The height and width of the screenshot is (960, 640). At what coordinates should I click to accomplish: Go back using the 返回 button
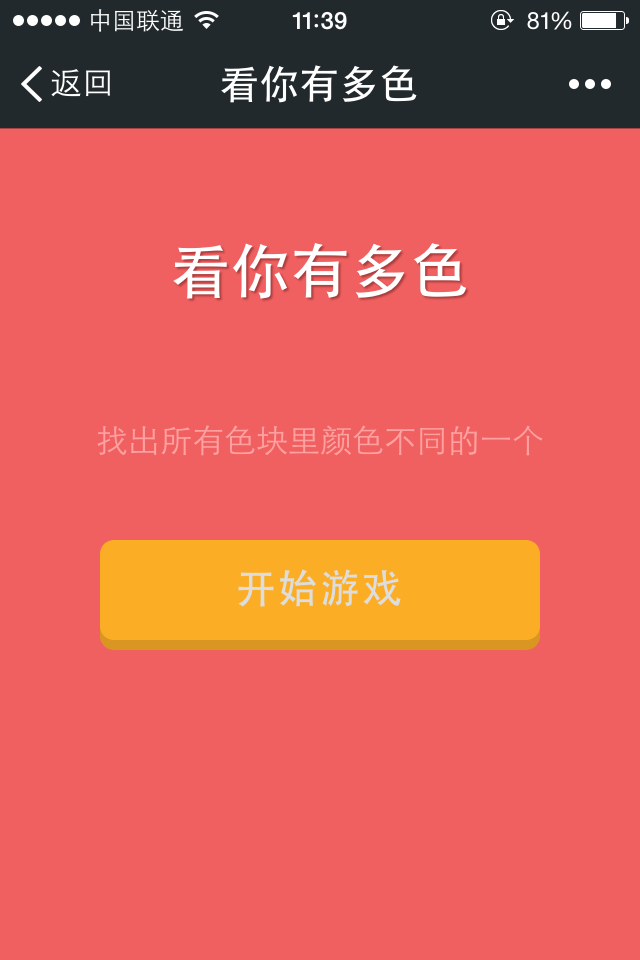click(66, 84)
